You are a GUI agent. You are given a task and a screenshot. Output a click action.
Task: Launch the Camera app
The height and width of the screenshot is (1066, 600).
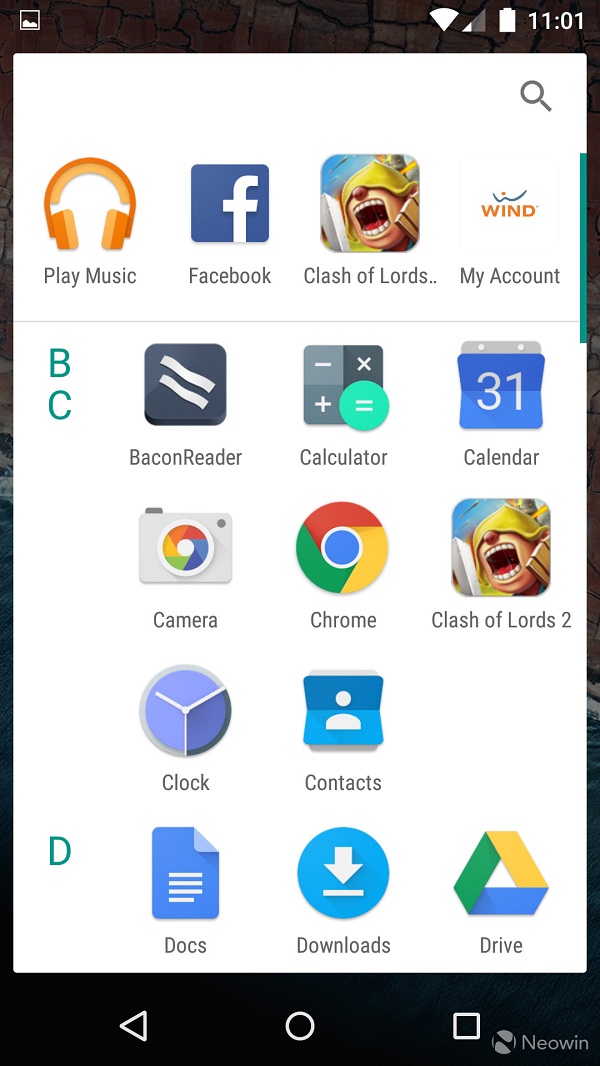tap(185, 548)
